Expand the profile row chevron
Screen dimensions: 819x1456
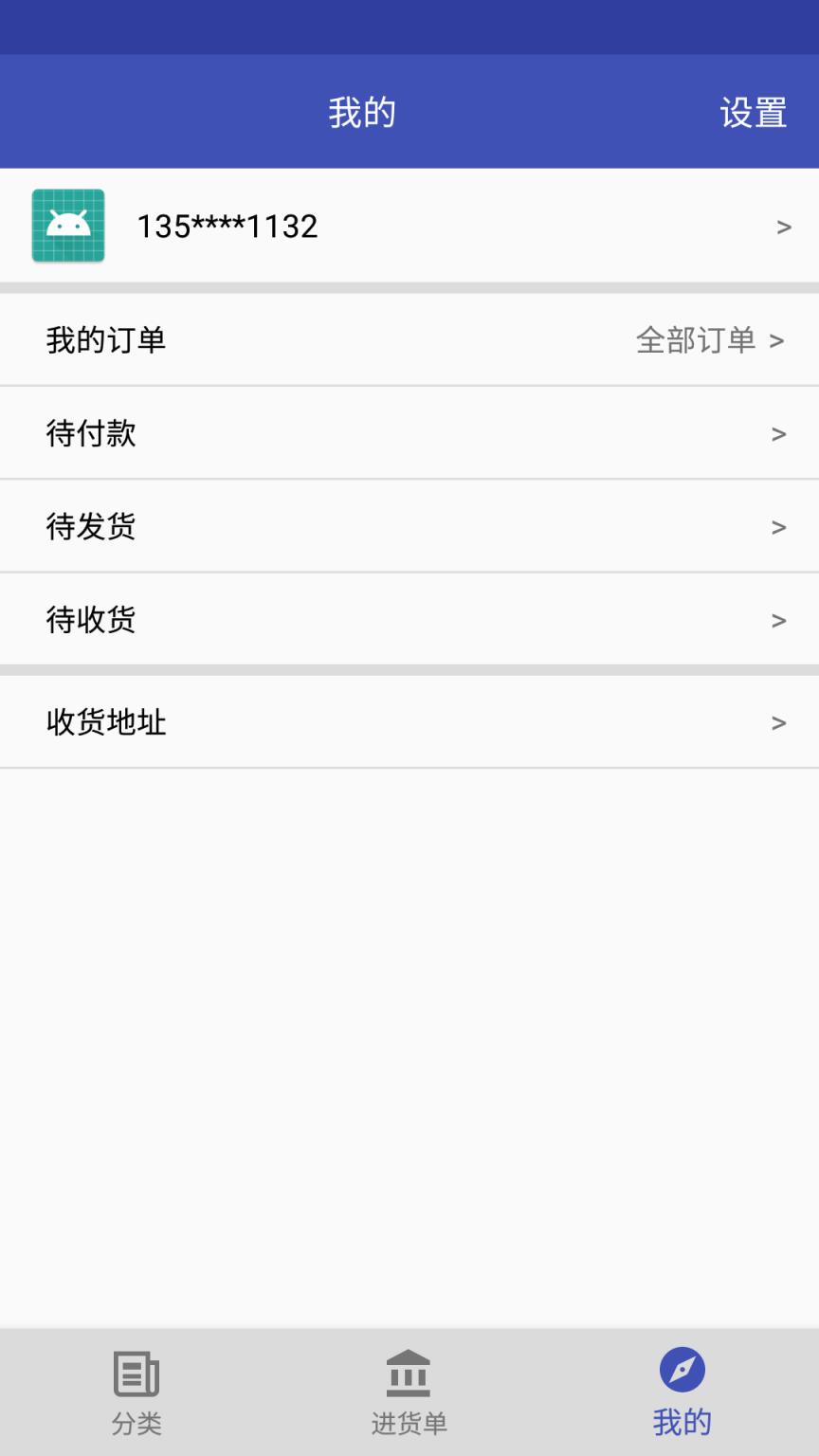pyautogui.click(x=780, y=227)
